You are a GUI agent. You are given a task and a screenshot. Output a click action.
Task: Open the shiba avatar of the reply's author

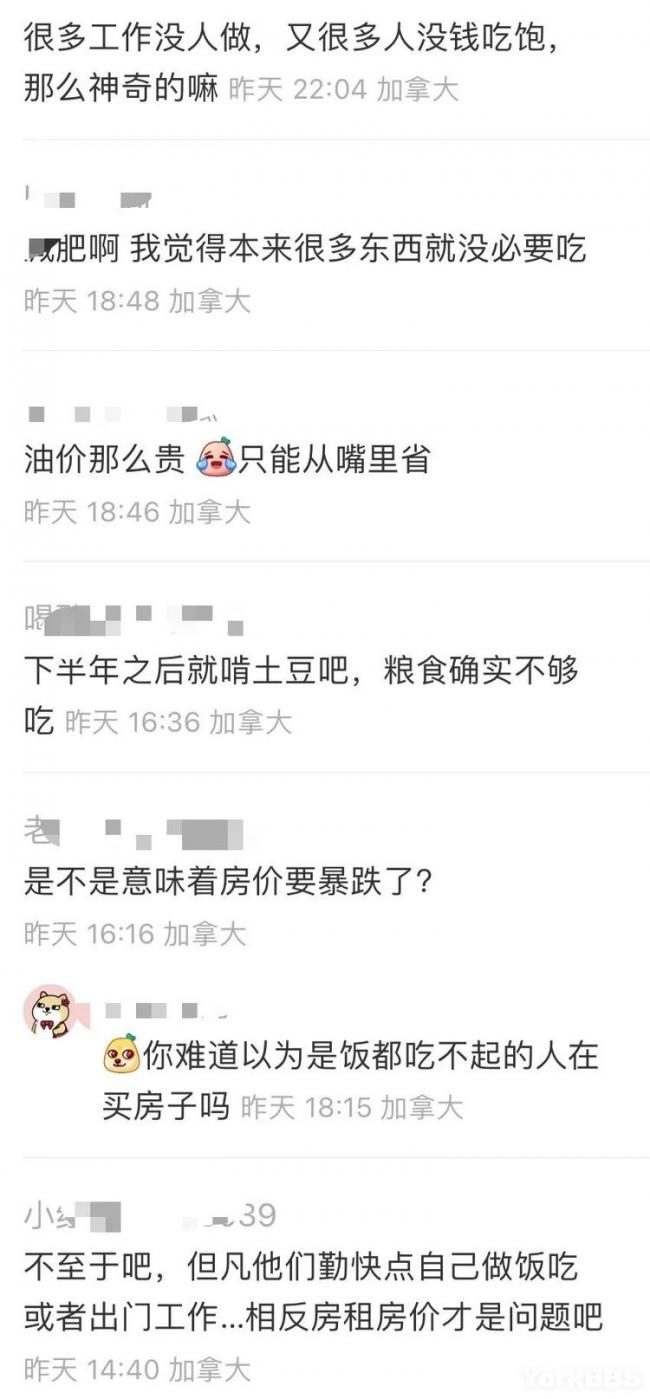coord(51,1011)
